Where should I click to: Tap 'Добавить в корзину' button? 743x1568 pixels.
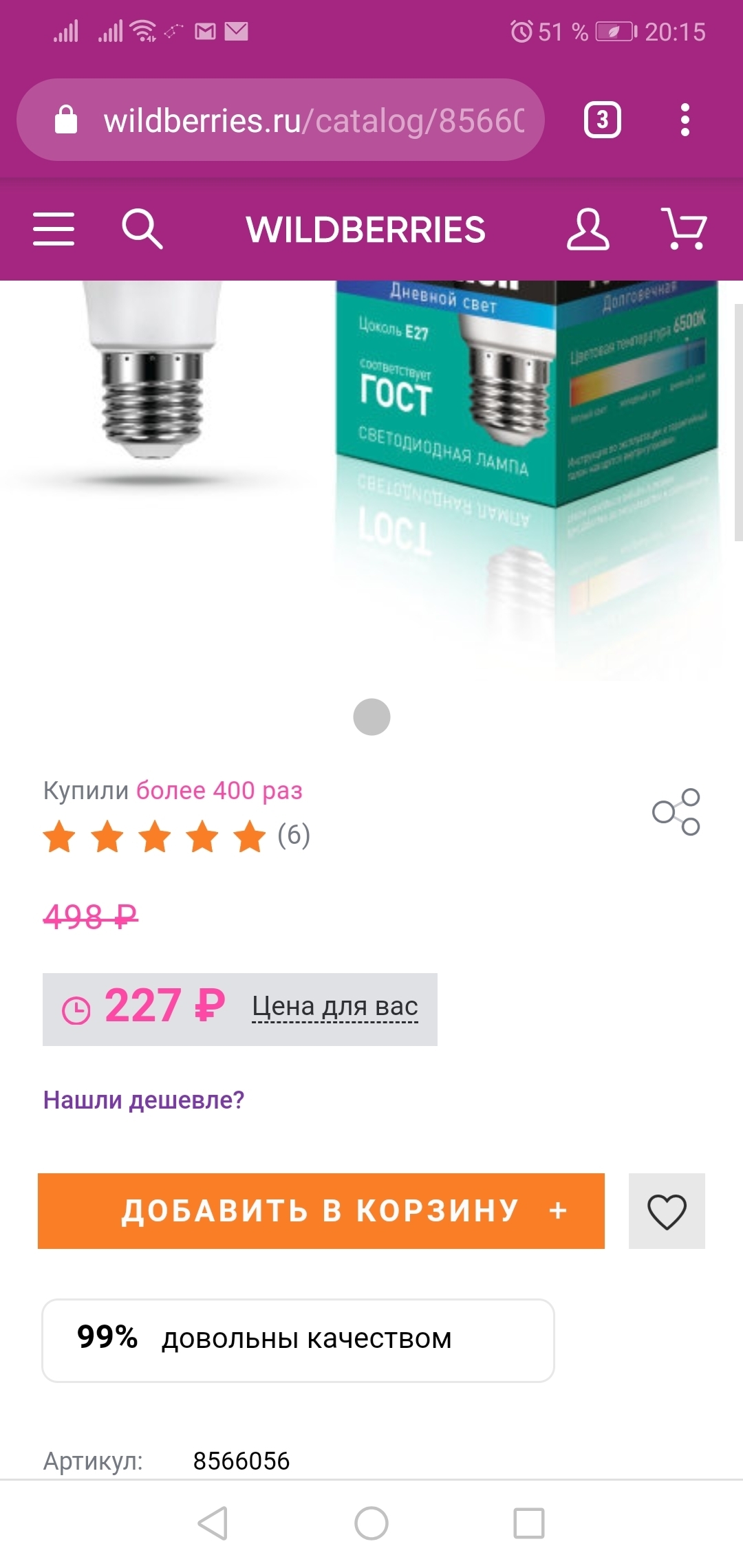click(x=321, y=1211)
